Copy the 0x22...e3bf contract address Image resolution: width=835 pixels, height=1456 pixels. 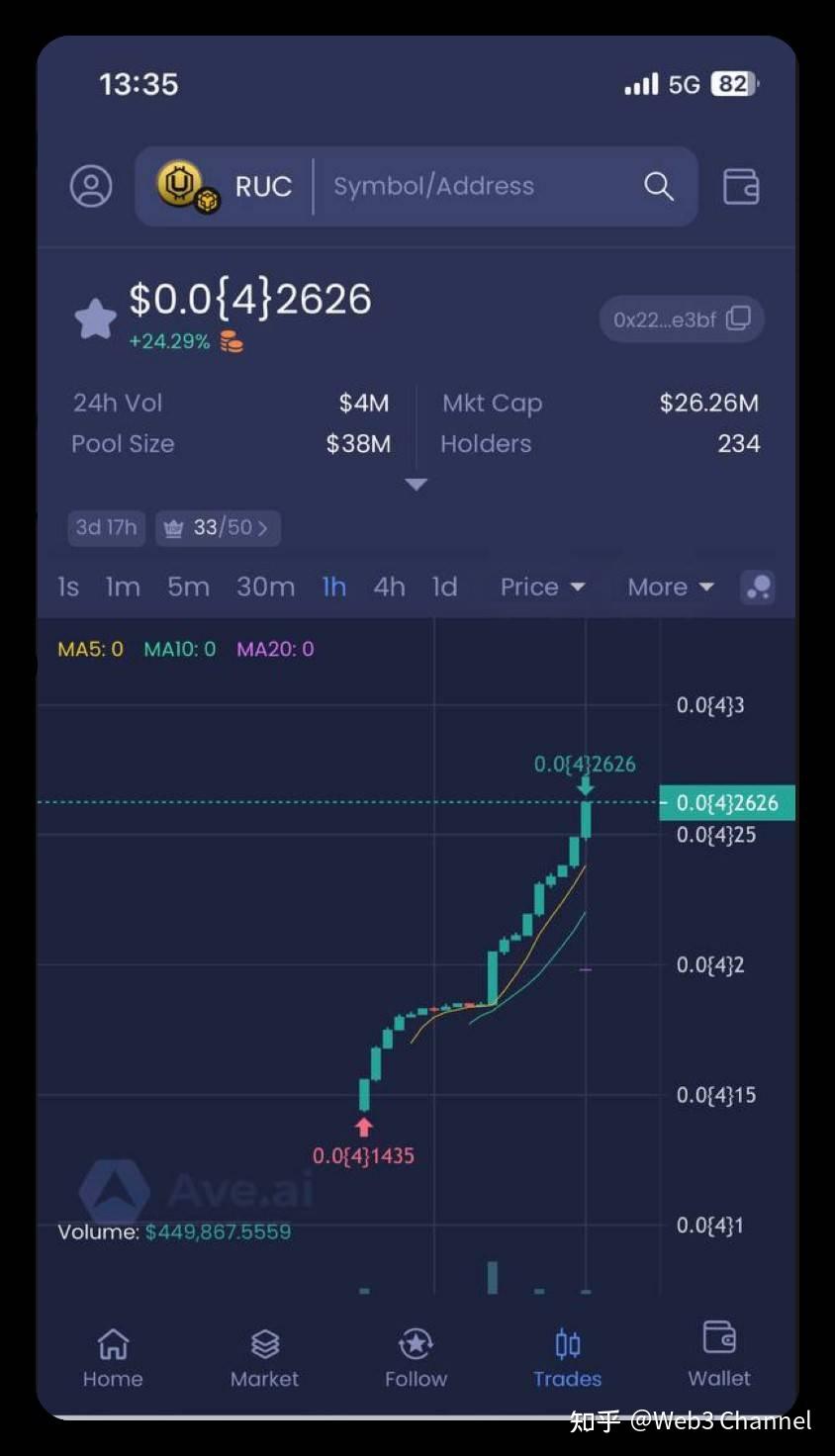click(738, 318)
